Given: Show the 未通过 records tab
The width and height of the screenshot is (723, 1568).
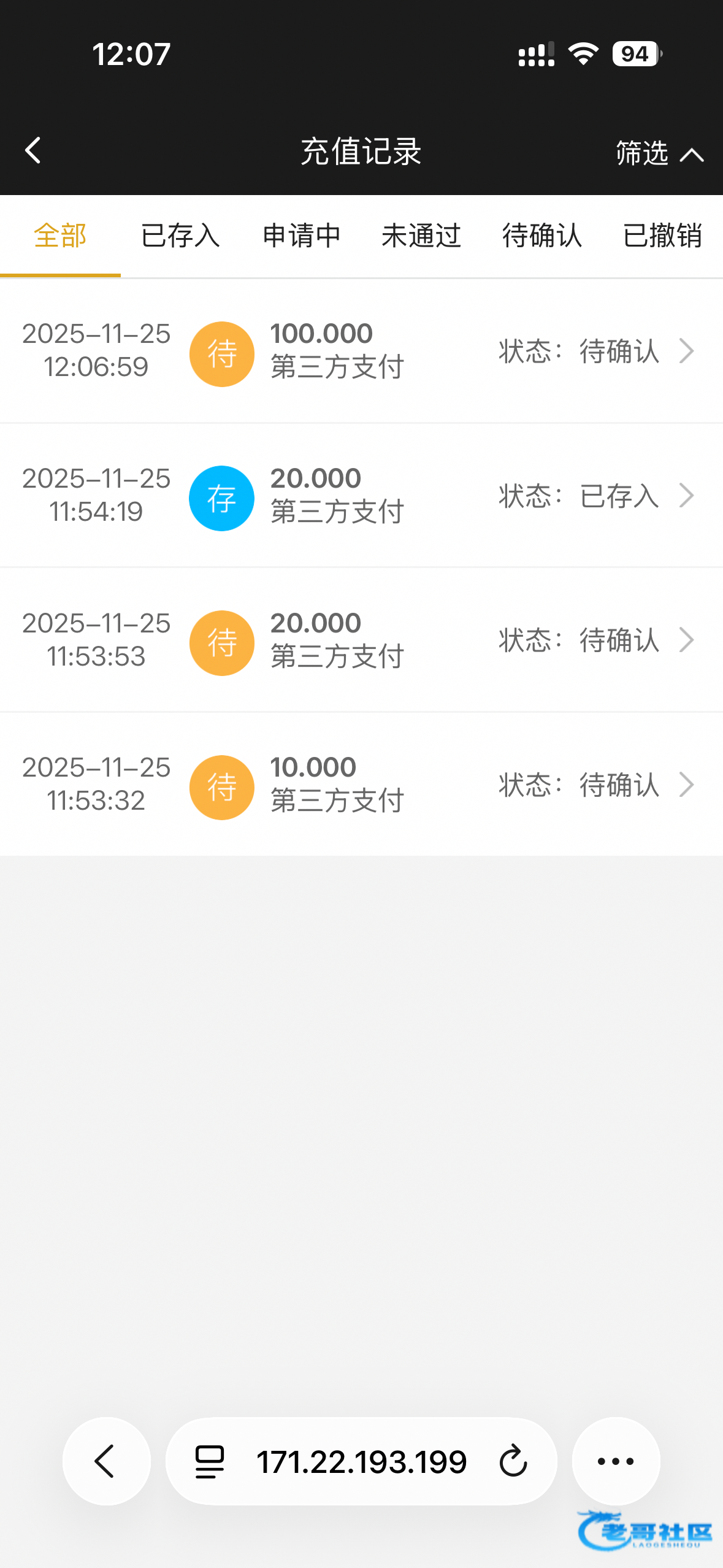Looking at the screenshot, I should click(x=421, y=236).
